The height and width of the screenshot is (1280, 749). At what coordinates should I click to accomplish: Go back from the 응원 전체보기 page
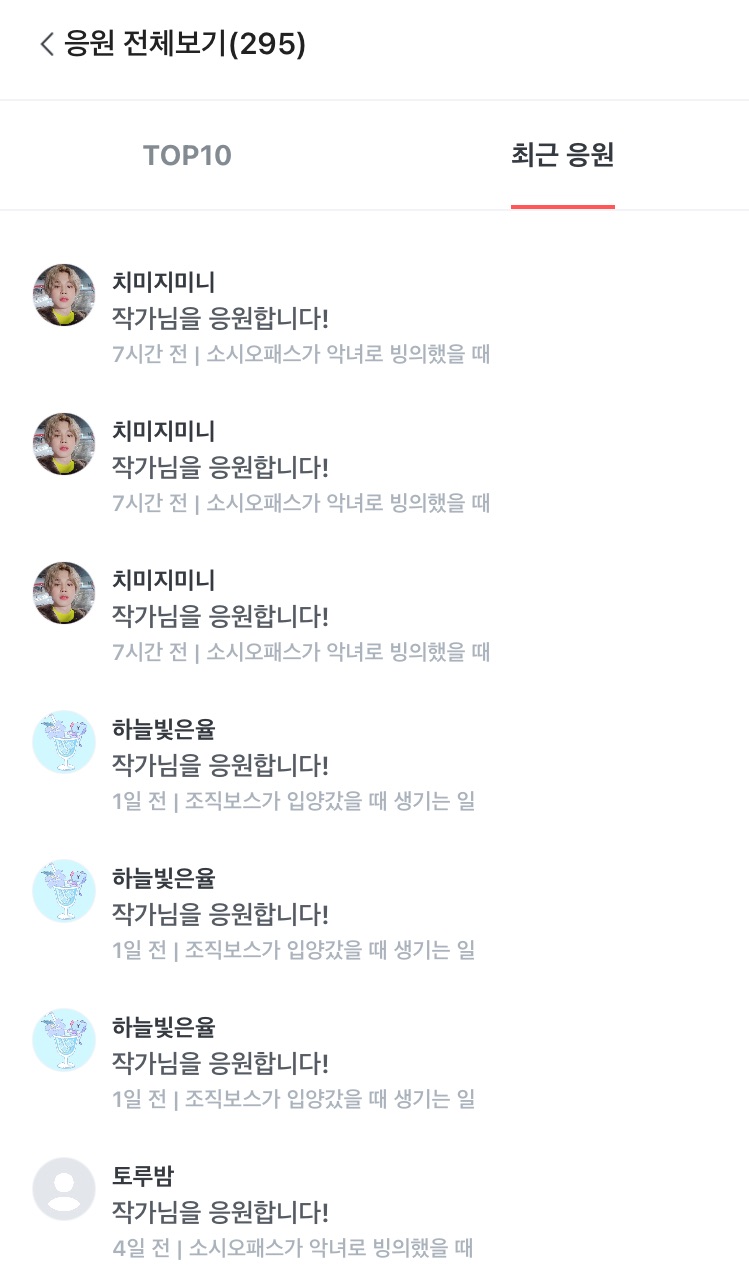click(x=46, y=44)
